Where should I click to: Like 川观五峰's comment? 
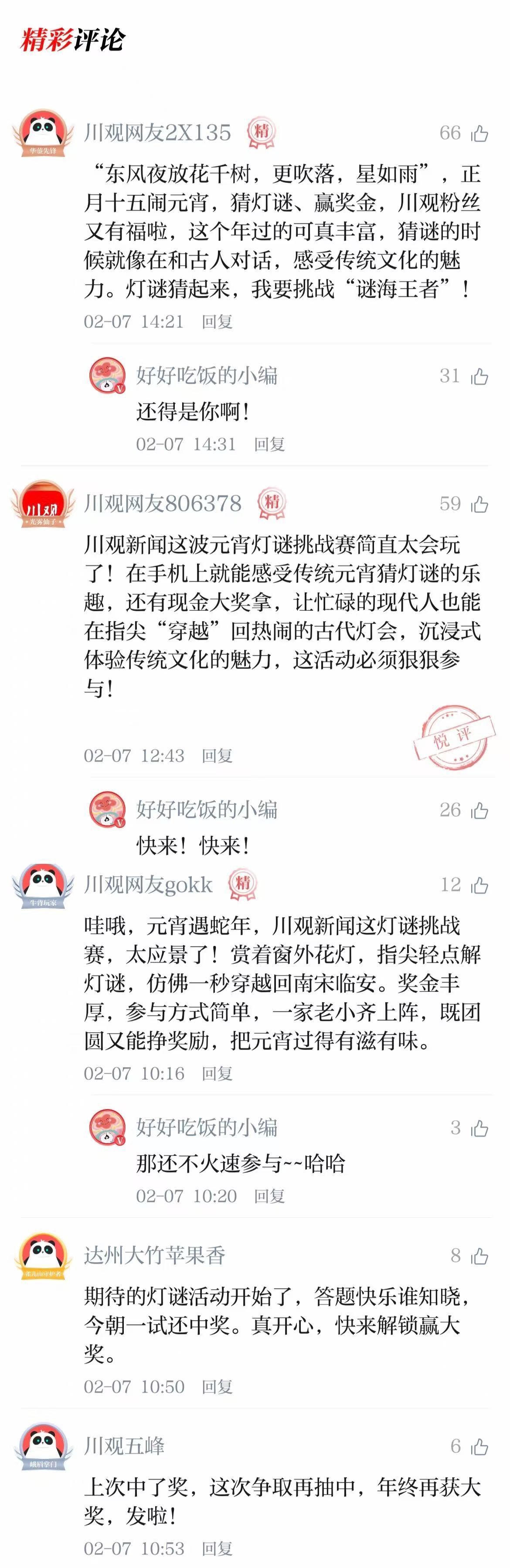coord(479,1446)
